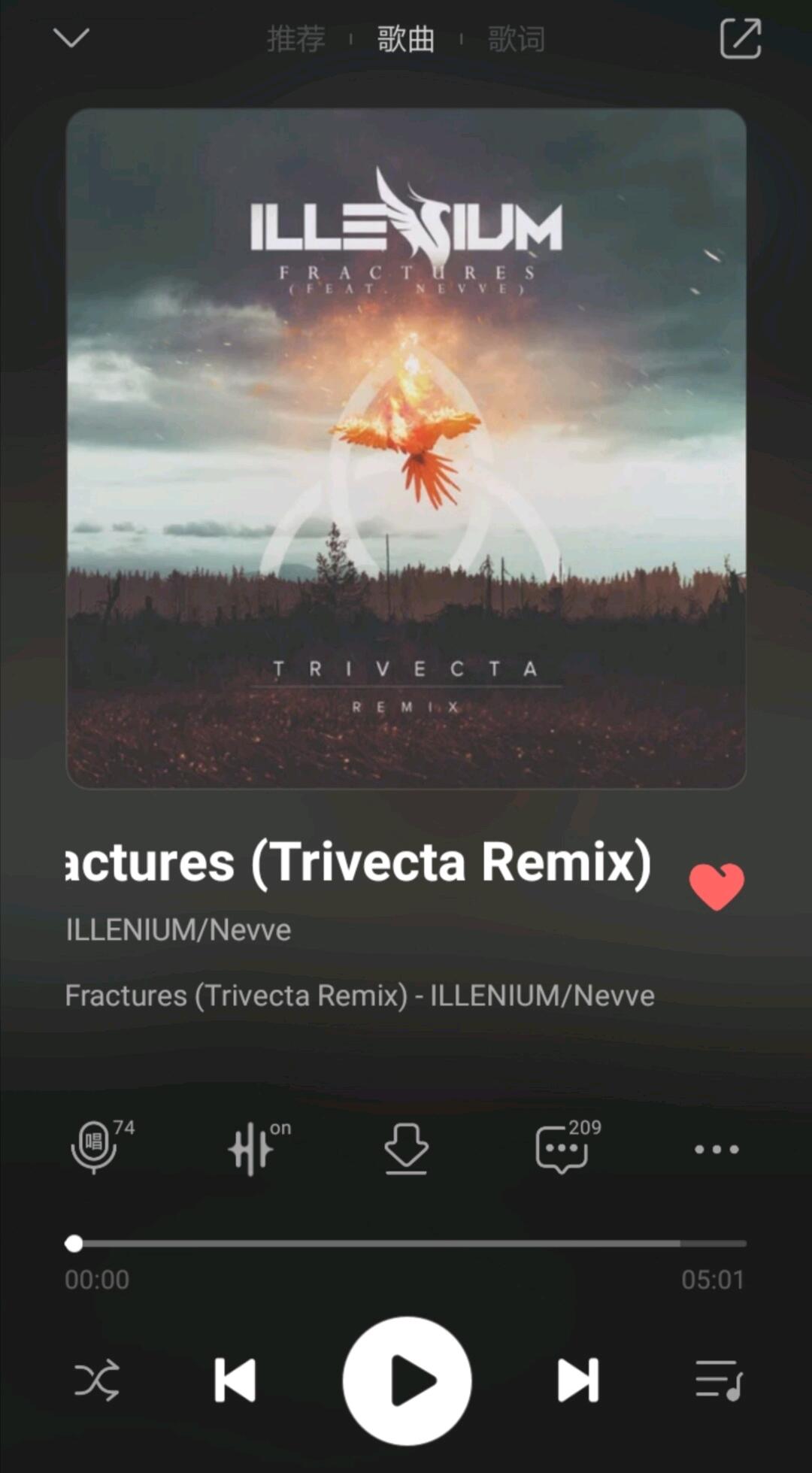Viewport: 812px width, 1473px height.
Task: Share the song via the top-right icon
Action: (741, 38)
